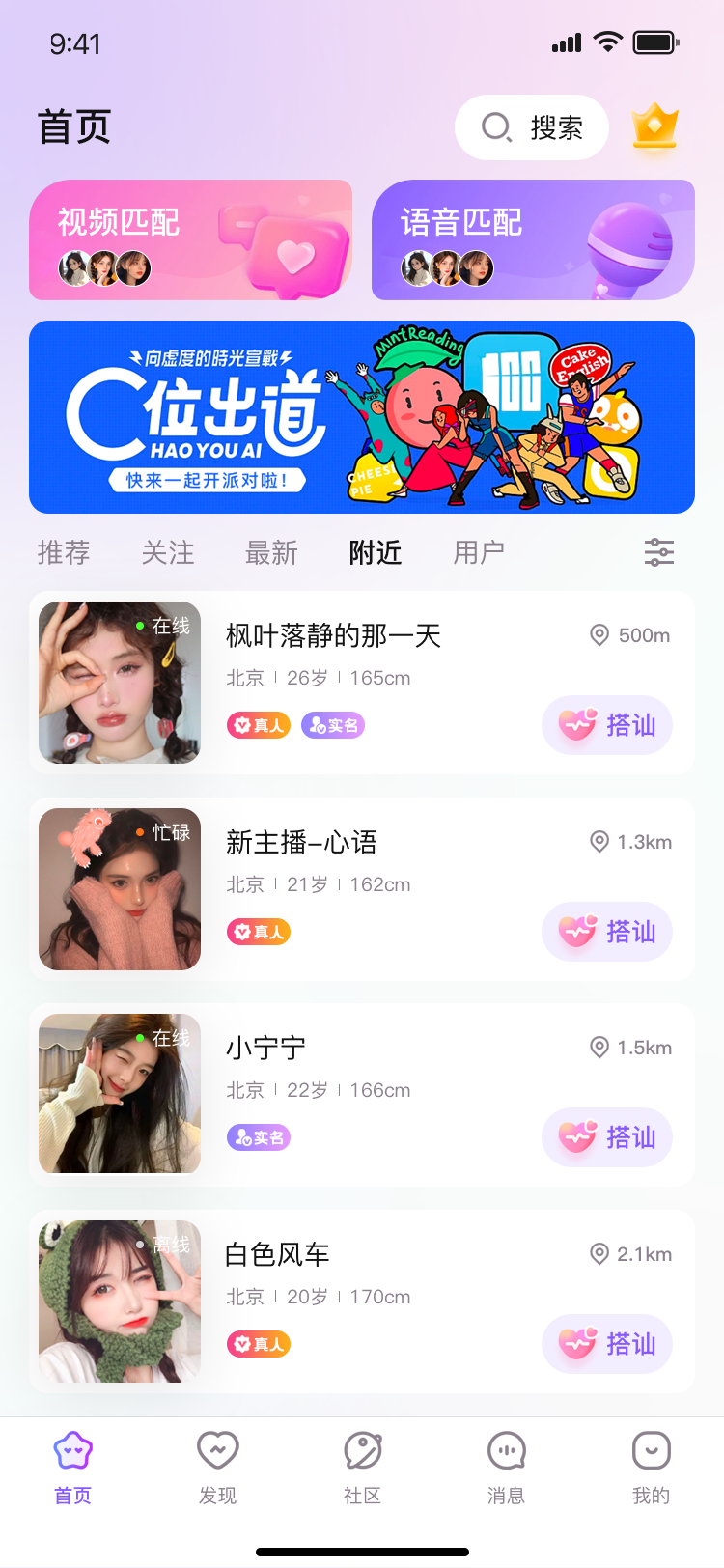Go to the 发现 tab
Image resolution: width=724 pixels, height=1568 pixels.
click(x=217, y=1468)
